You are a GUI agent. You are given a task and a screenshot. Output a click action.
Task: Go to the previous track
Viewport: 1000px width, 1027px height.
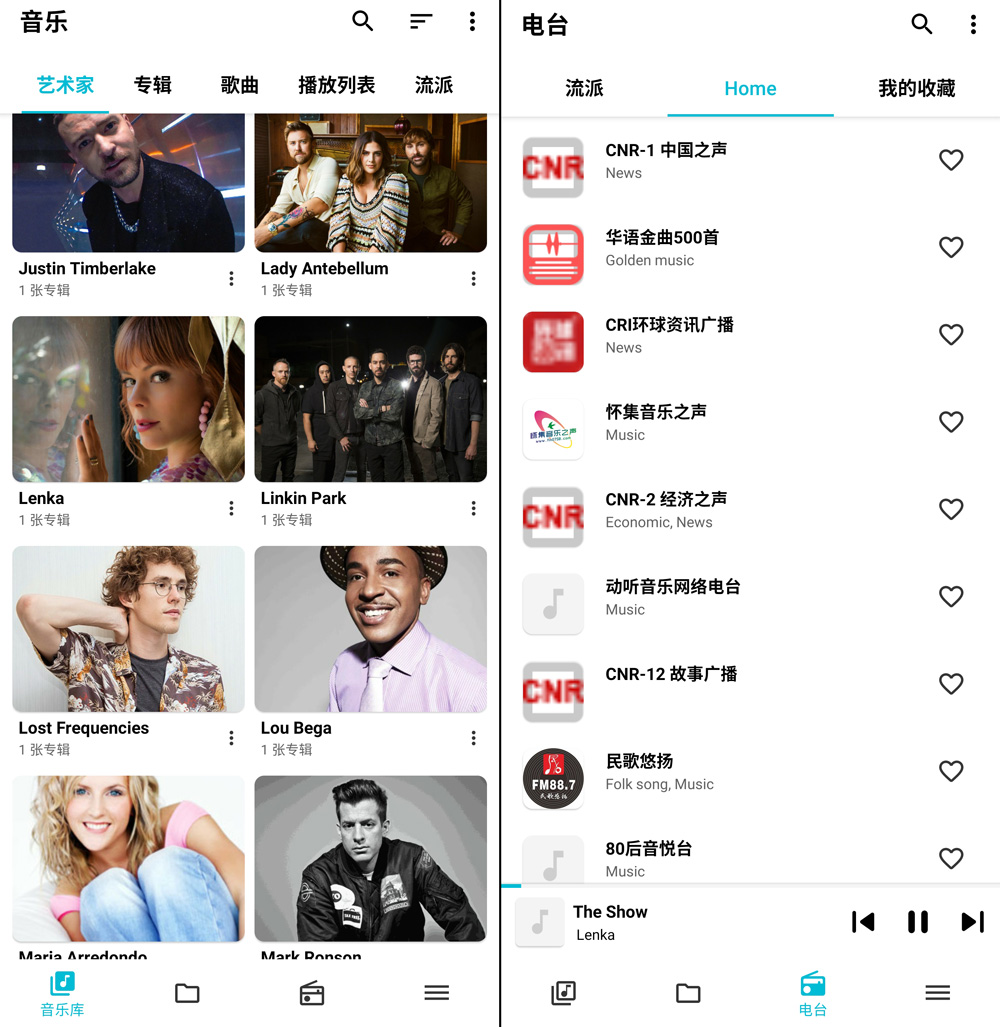863,922
